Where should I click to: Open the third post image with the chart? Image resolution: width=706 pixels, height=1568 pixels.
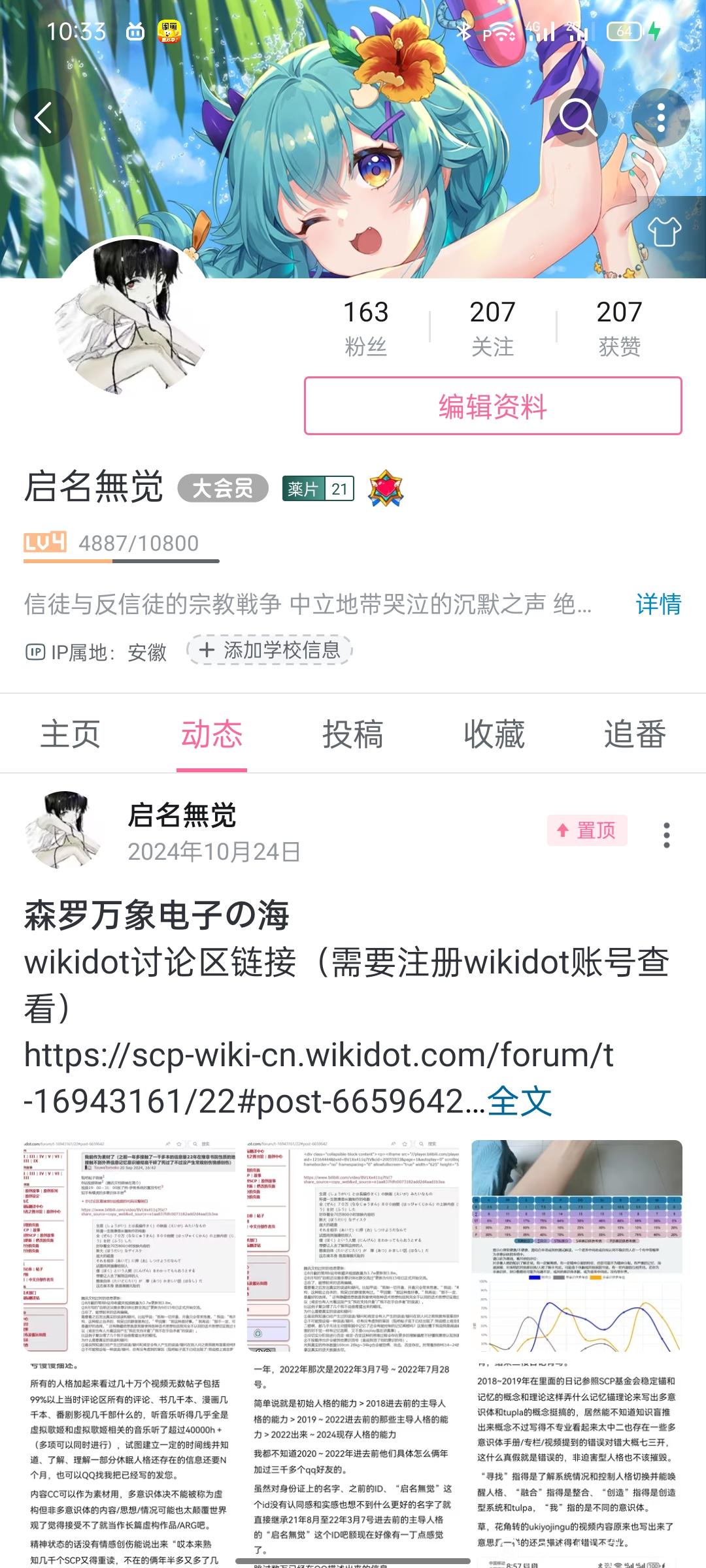click(x=577, y=1352)
